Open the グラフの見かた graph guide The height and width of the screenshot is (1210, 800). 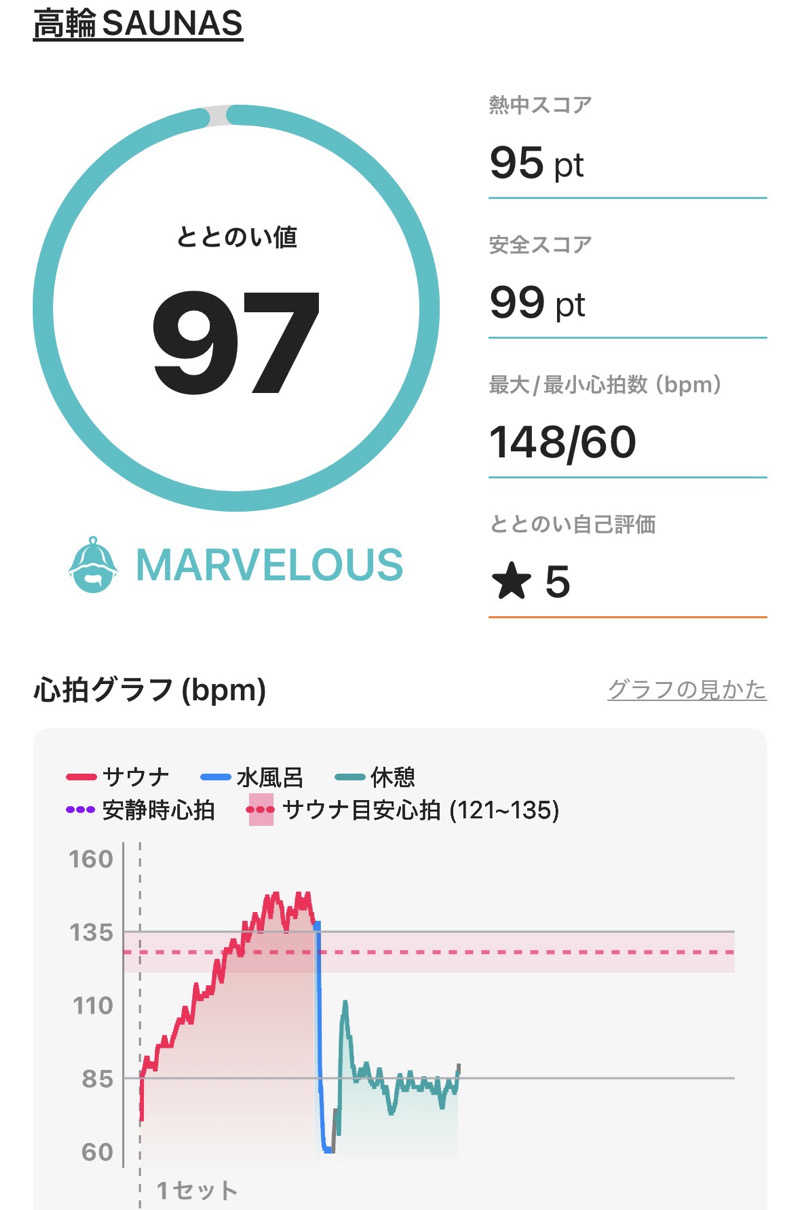686,689
